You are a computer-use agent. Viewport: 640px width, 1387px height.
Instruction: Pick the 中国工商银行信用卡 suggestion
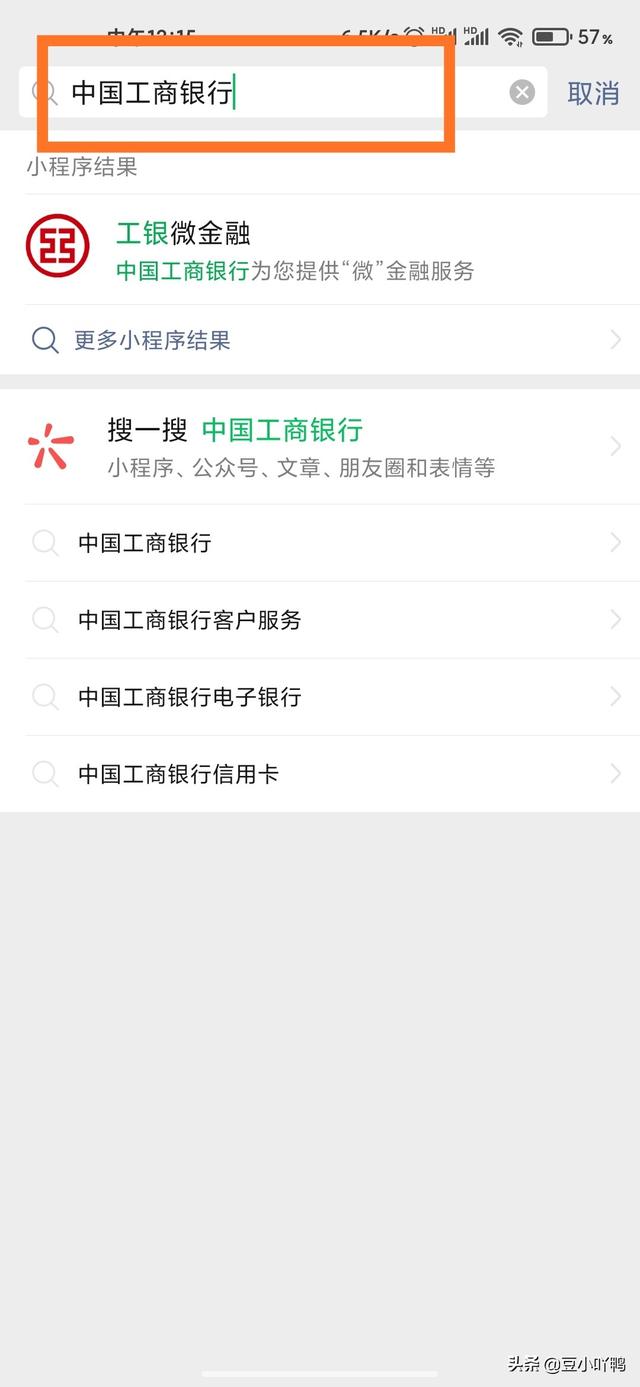pos(320,774)
